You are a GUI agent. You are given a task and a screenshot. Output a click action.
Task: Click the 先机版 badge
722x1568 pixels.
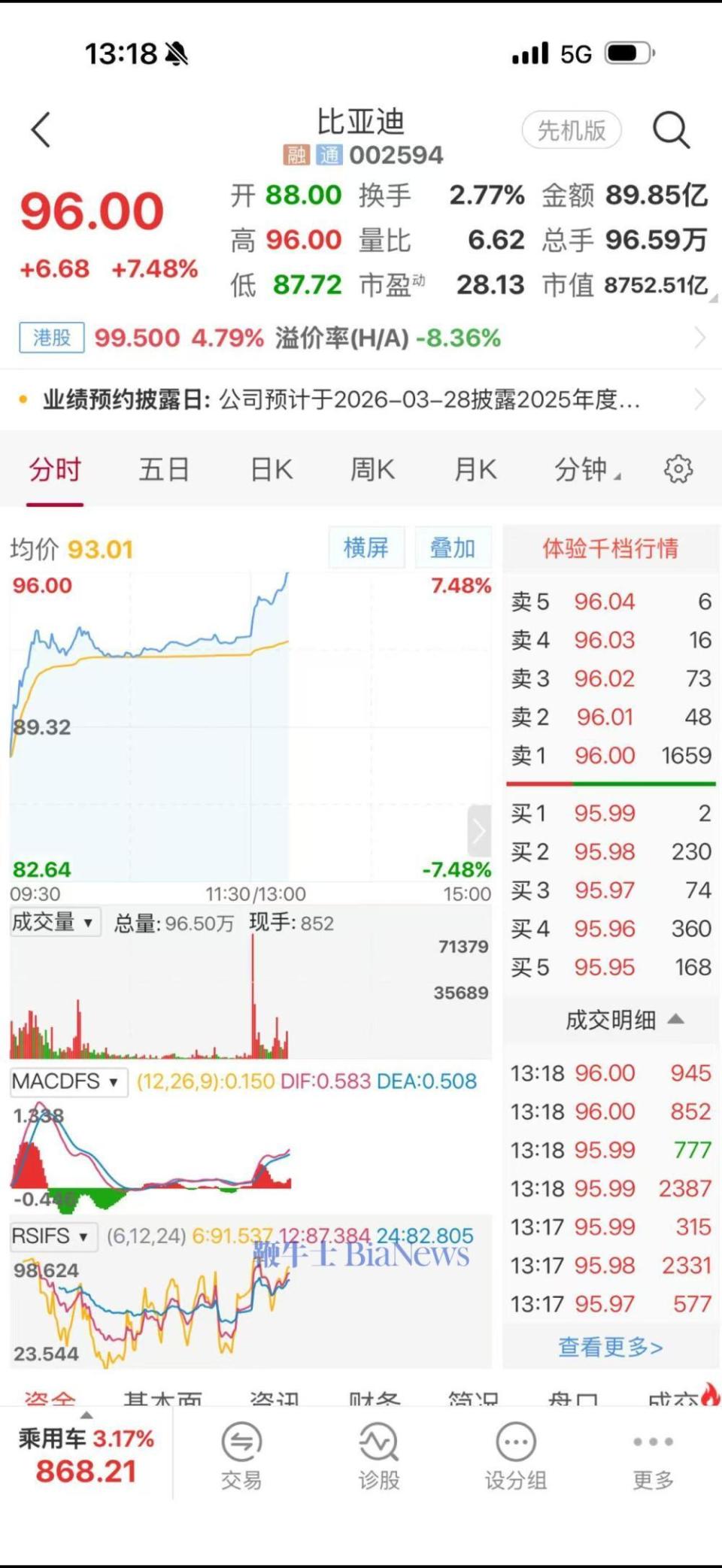pyautogui.click(x=572, y=129)
